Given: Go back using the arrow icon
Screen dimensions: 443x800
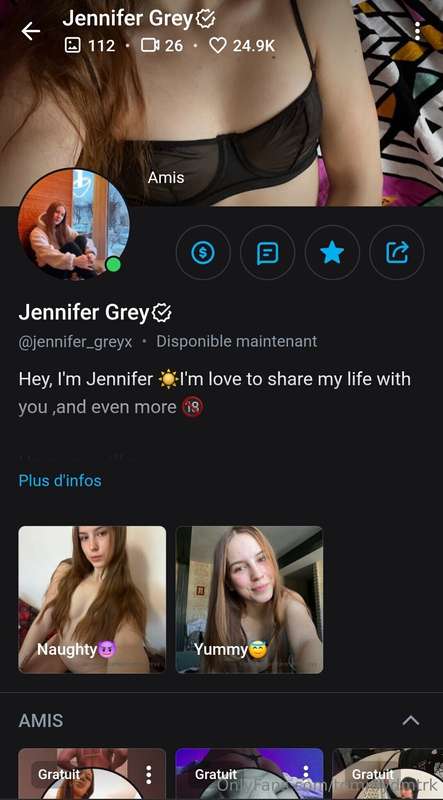Looking at the screenshot, I should coord(30,32).
